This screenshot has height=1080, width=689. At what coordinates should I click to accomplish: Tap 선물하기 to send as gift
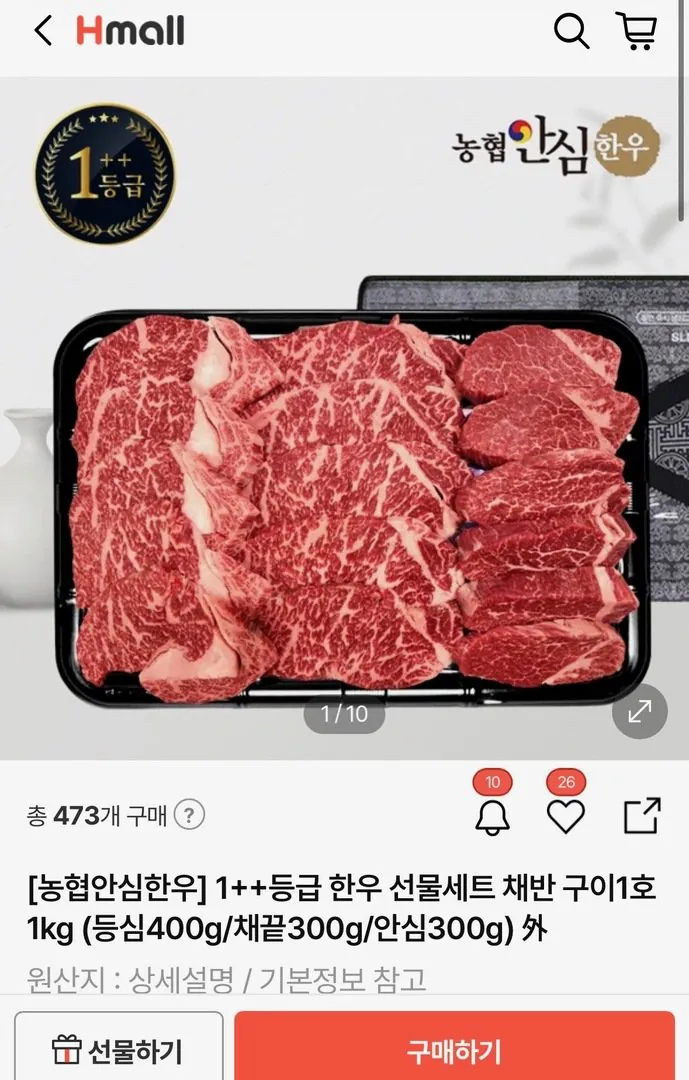tap(118, 1051)
